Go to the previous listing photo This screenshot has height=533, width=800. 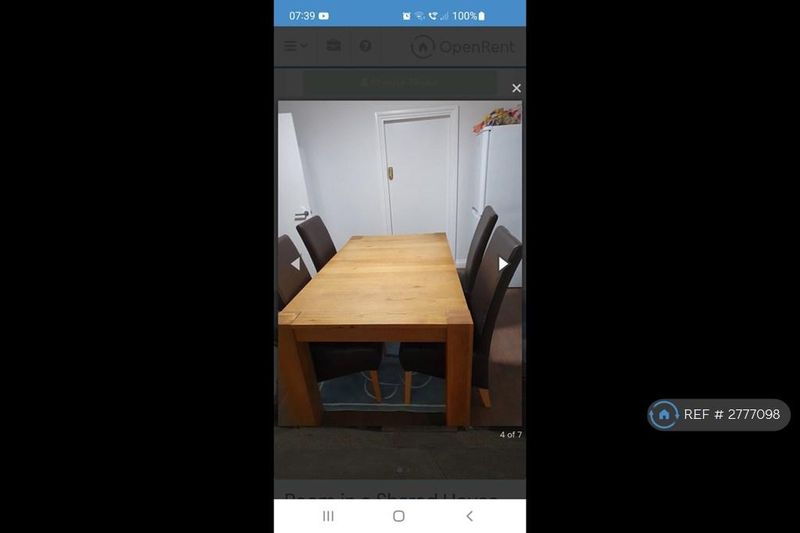[x=295, y=264]
